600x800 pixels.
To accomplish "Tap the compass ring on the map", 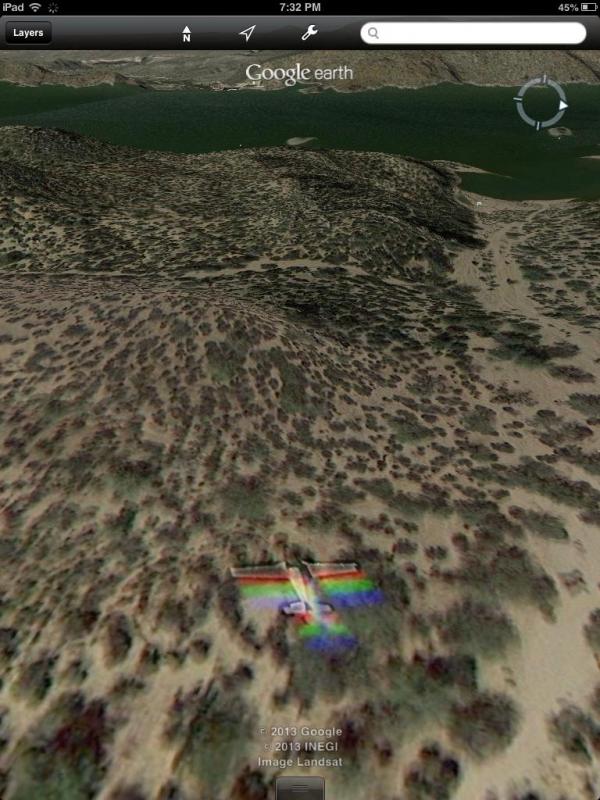I will [x=541, y=104].
